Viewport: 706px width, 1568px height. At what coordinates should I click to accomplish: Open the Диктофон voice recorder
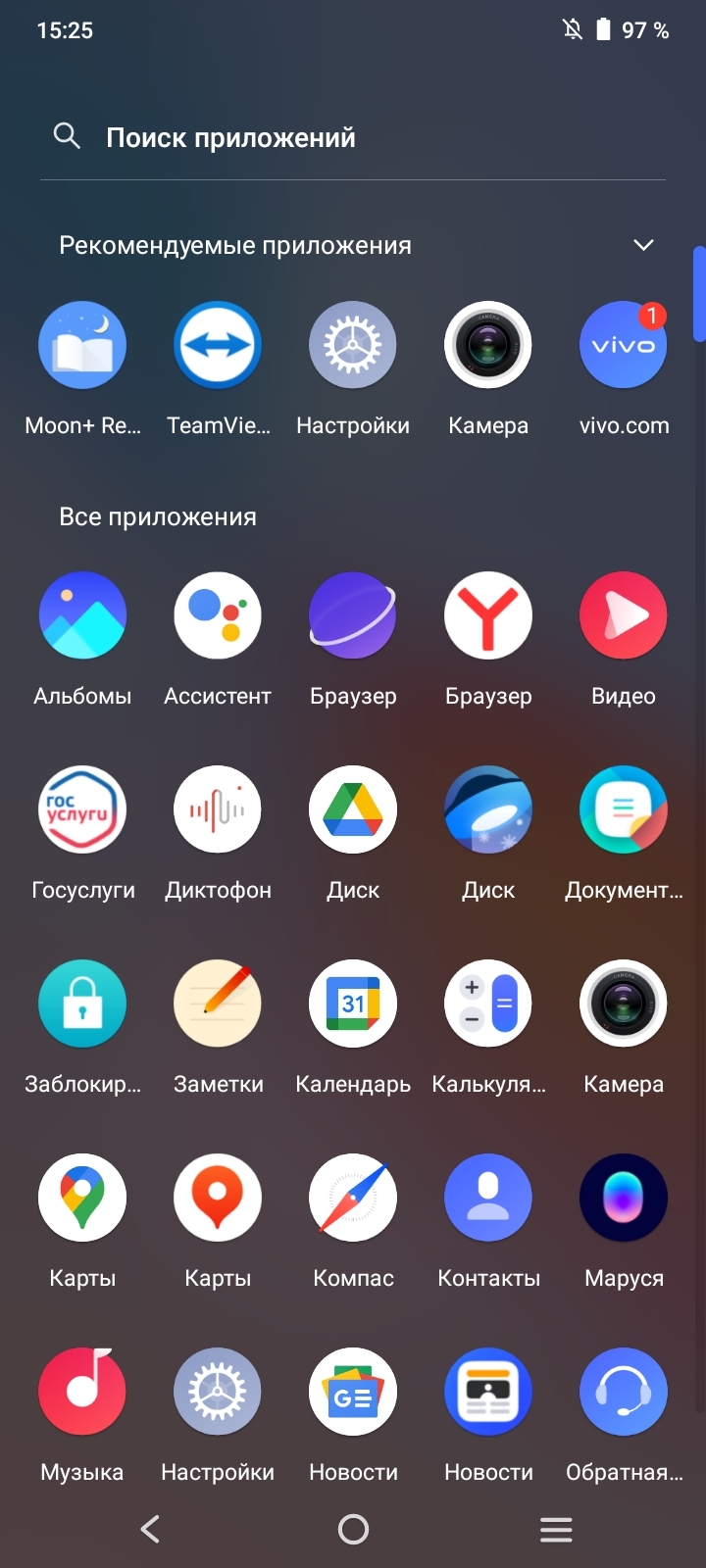tap(218, 809)
